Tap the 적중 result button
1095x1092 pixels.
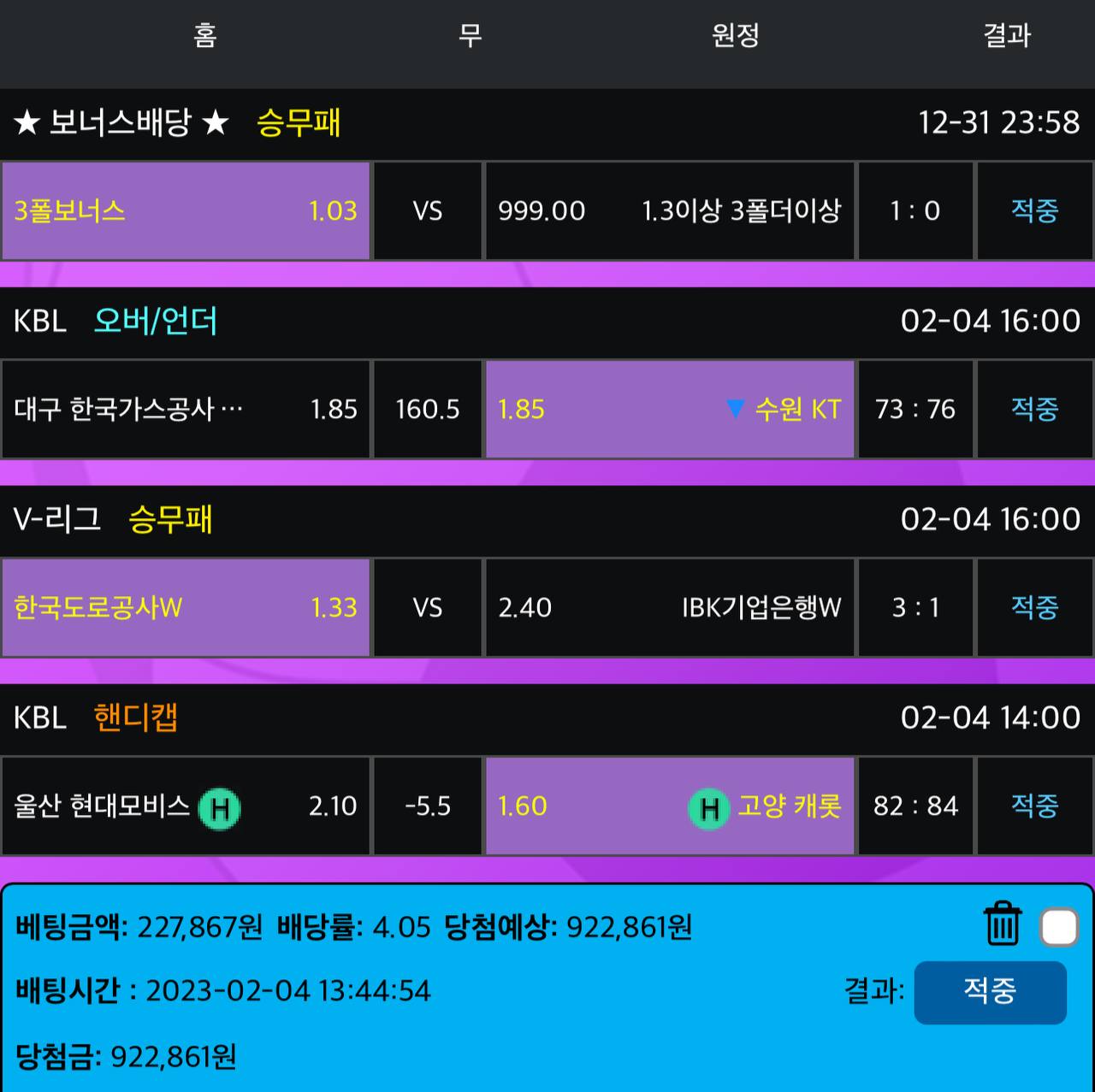(x=990, y=992)
